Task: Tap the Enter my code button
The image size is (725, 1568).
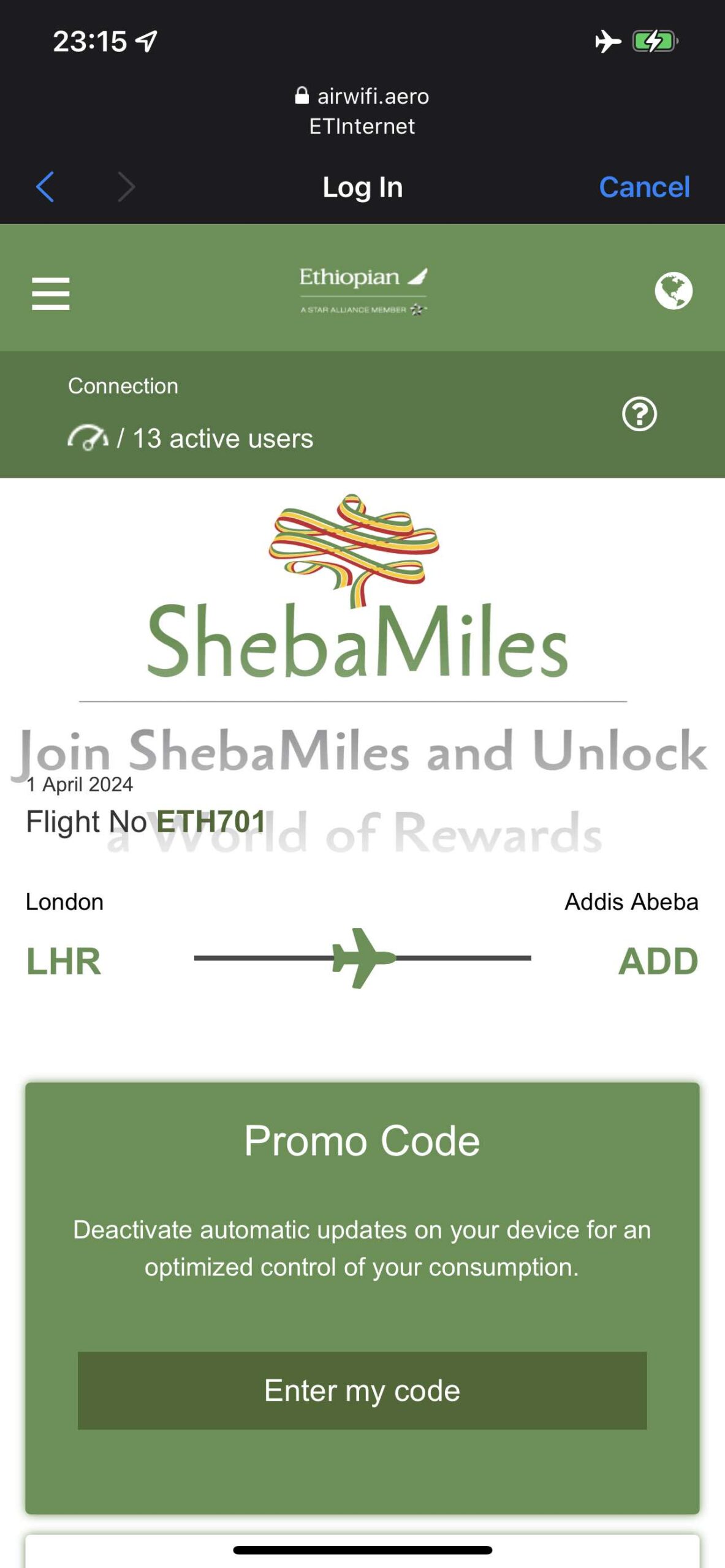Action: point(362,1390)
